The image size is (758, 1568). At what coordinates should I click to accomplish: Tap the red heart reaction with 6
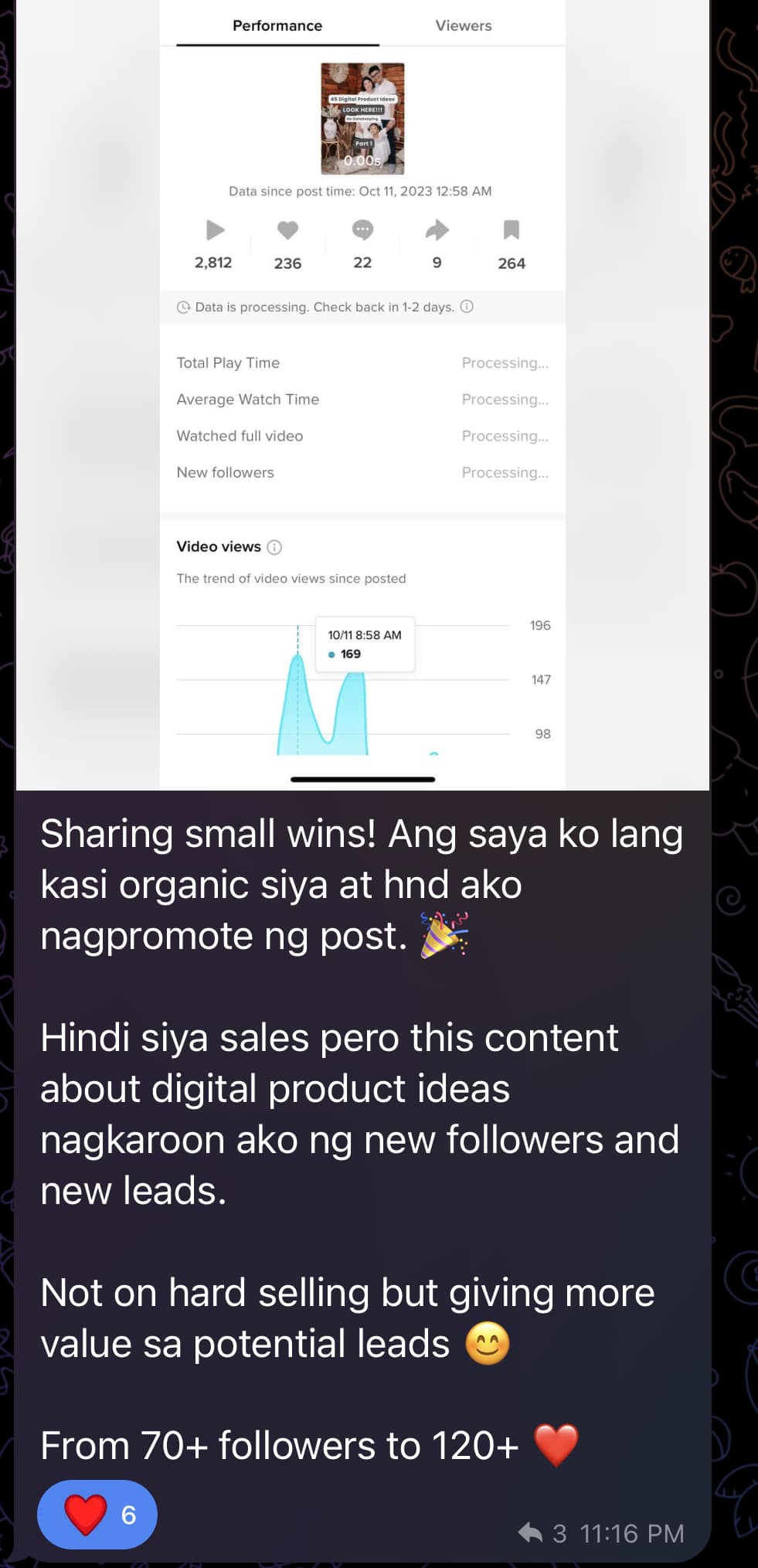coord(97,1514)
